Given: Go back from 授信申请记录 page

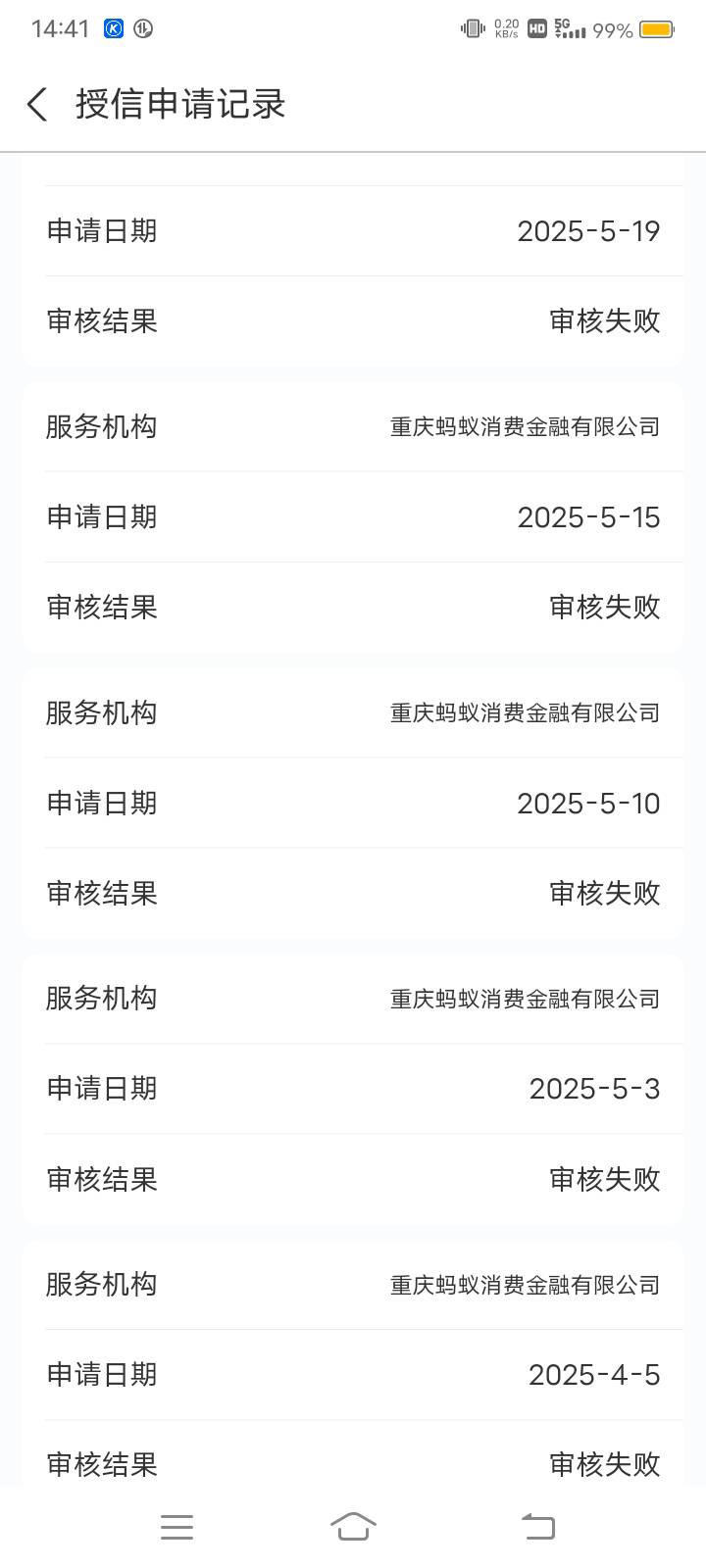Looking at the screenshot, I should [37, 104].
